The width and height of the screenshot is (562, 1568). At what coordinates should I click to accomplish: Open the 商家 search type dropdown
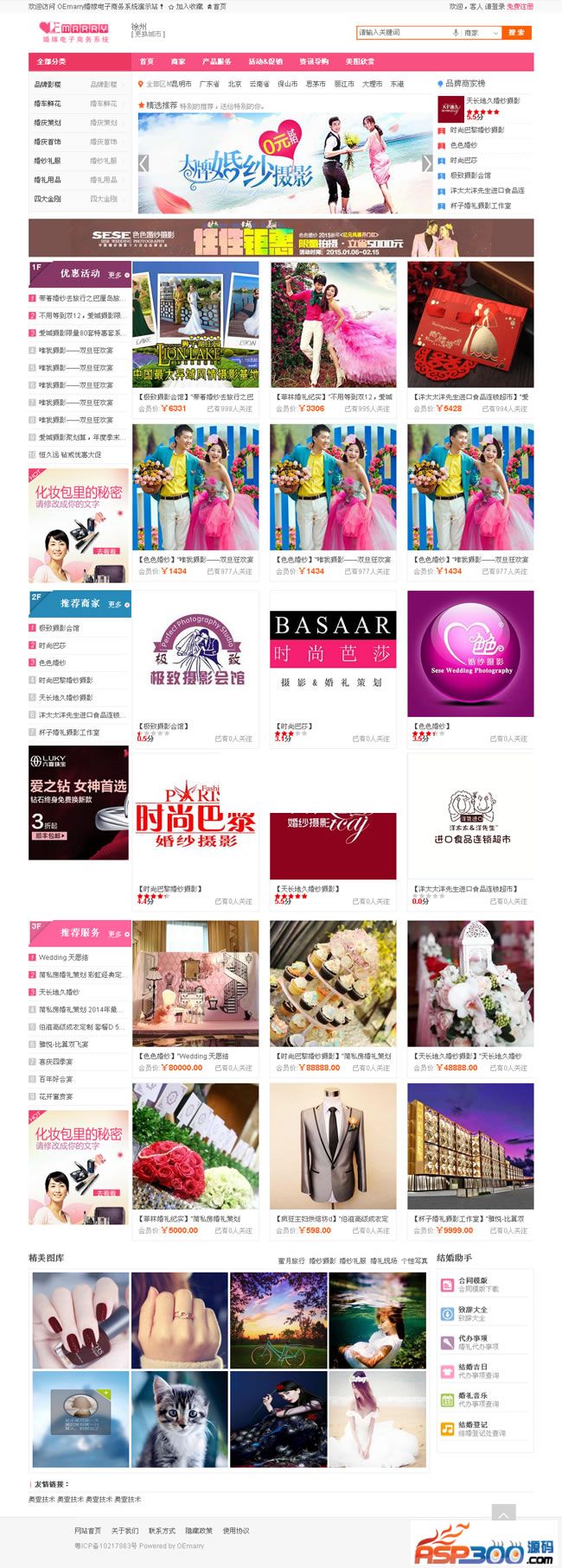click(481, 33)
